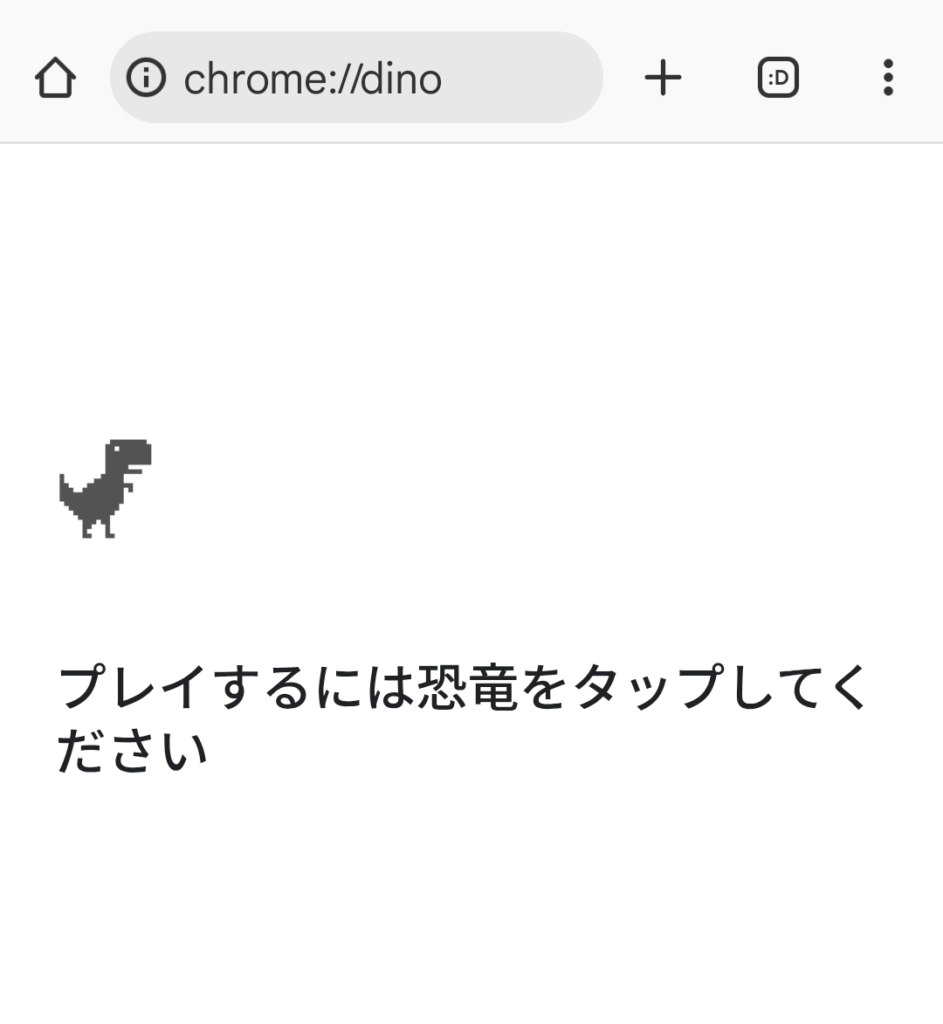The height and width of the screenshot is (1024, 943).
Task: Open a new tab
Action: 662,78
